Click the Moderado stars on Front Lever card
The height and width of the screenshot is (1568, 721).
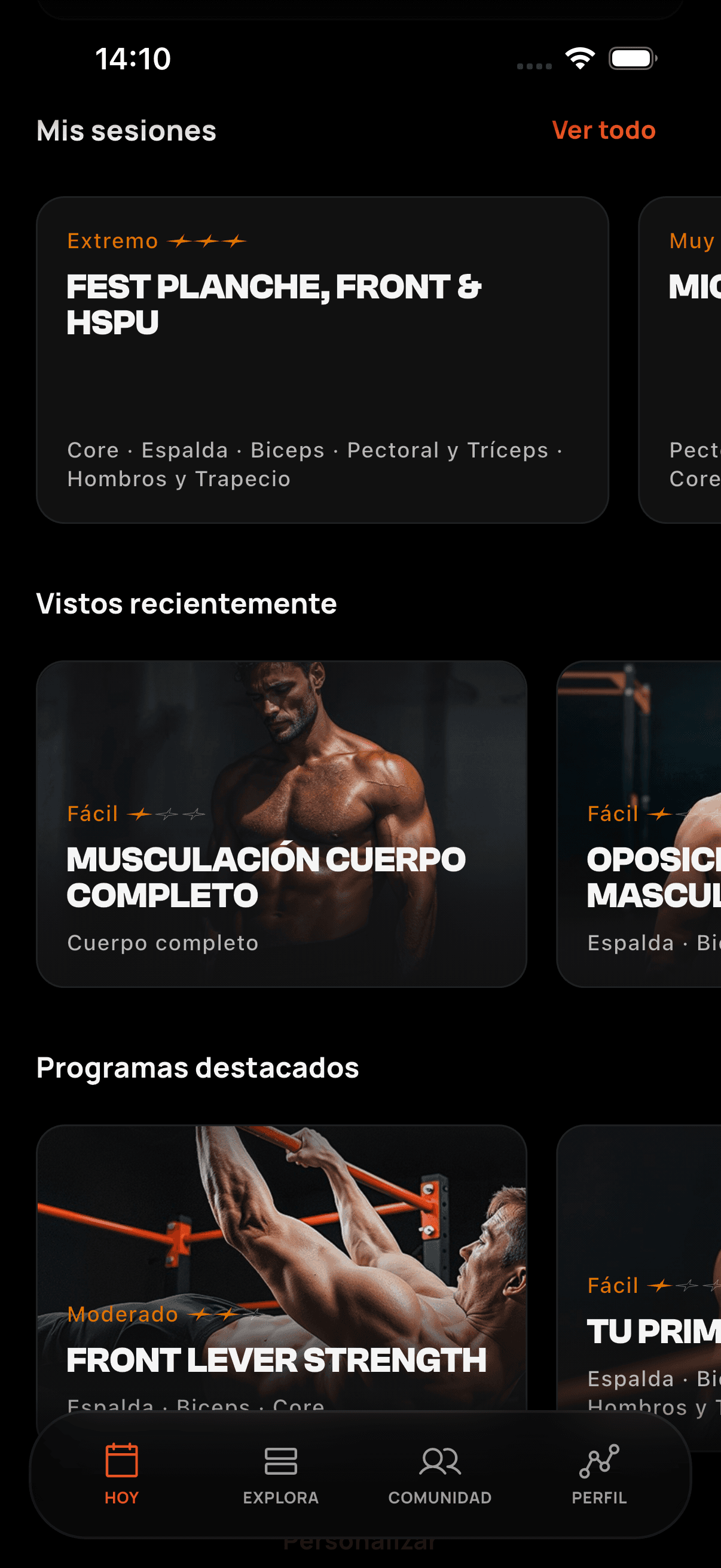(227, 1314)
